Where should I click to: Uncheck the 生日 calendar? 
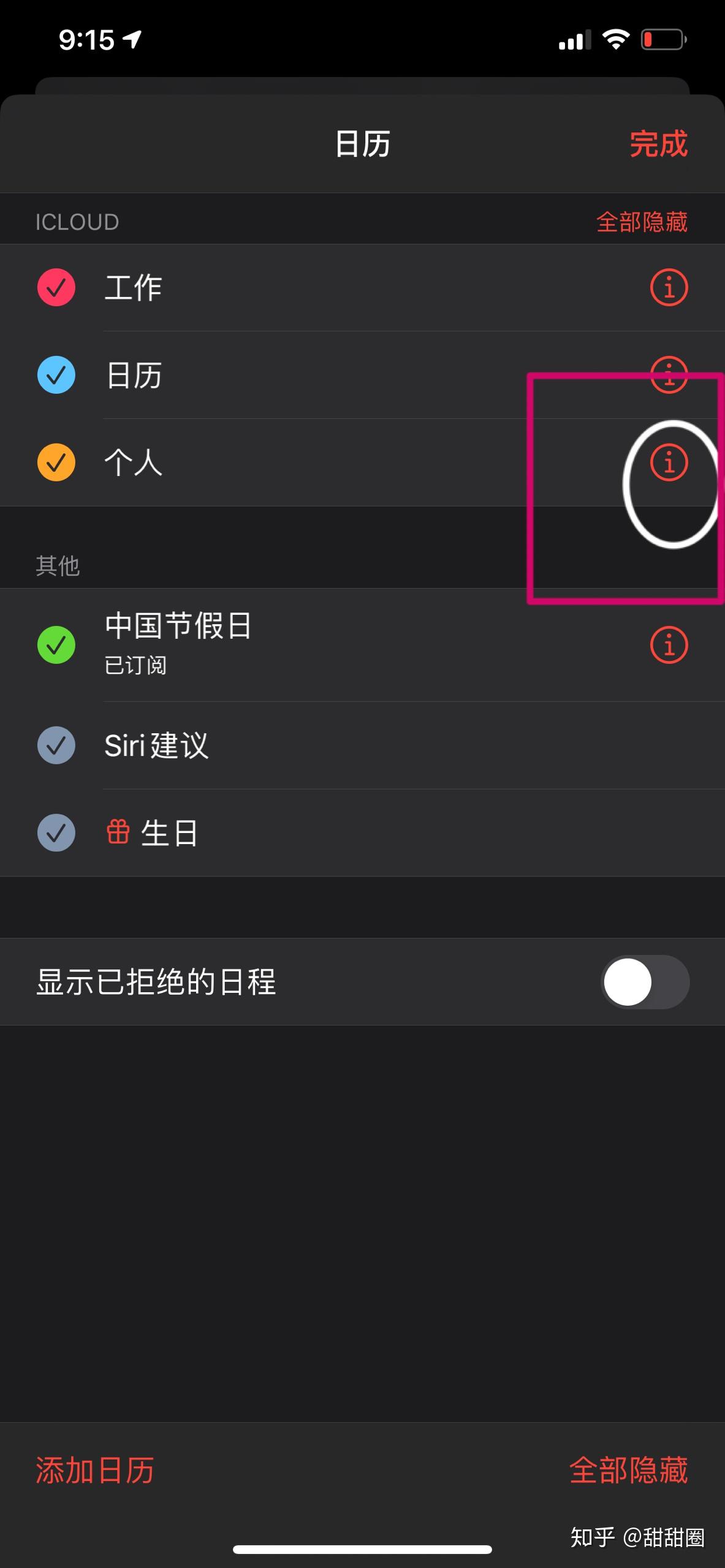click(56, 832)
